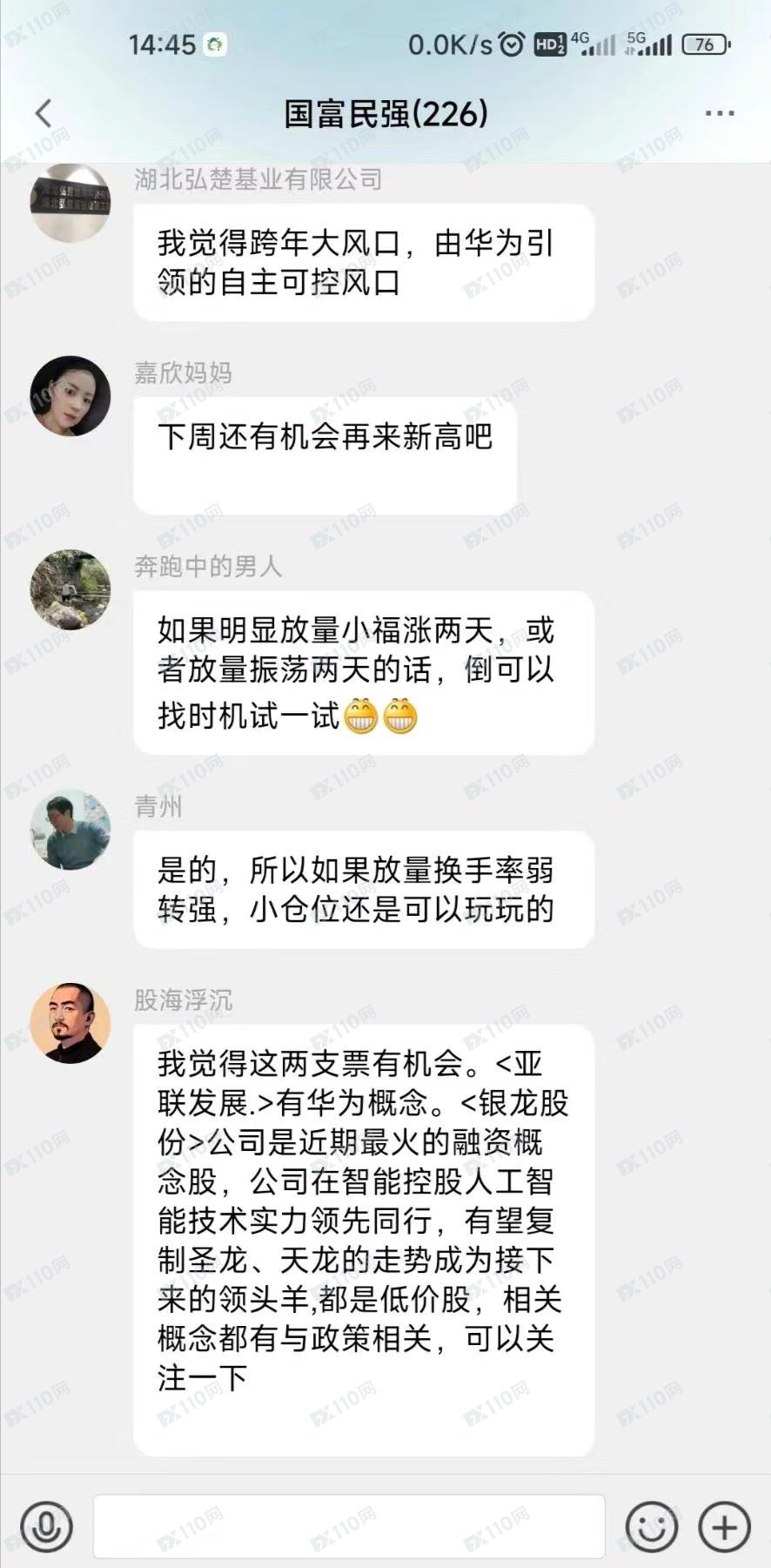Image resolution: width=771 pixels, height=1568 pixels.
Task: Open the group chat overflow menu
Action: pyautogui.click(x=720, y=114)
